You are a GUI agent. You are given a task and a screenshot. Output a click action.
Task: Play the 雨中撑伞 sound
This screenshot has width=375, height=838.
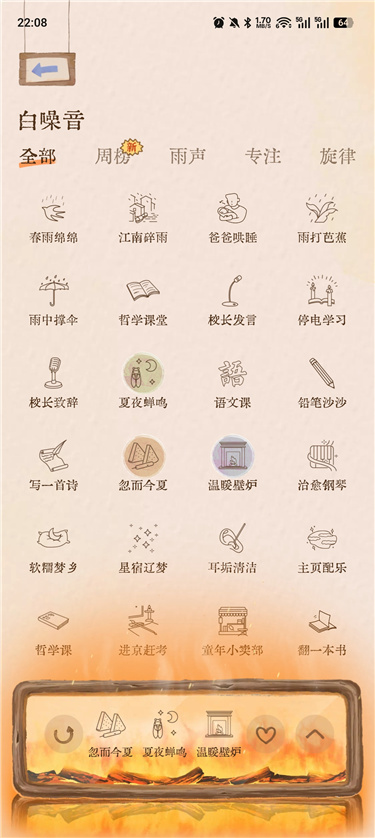53,301
